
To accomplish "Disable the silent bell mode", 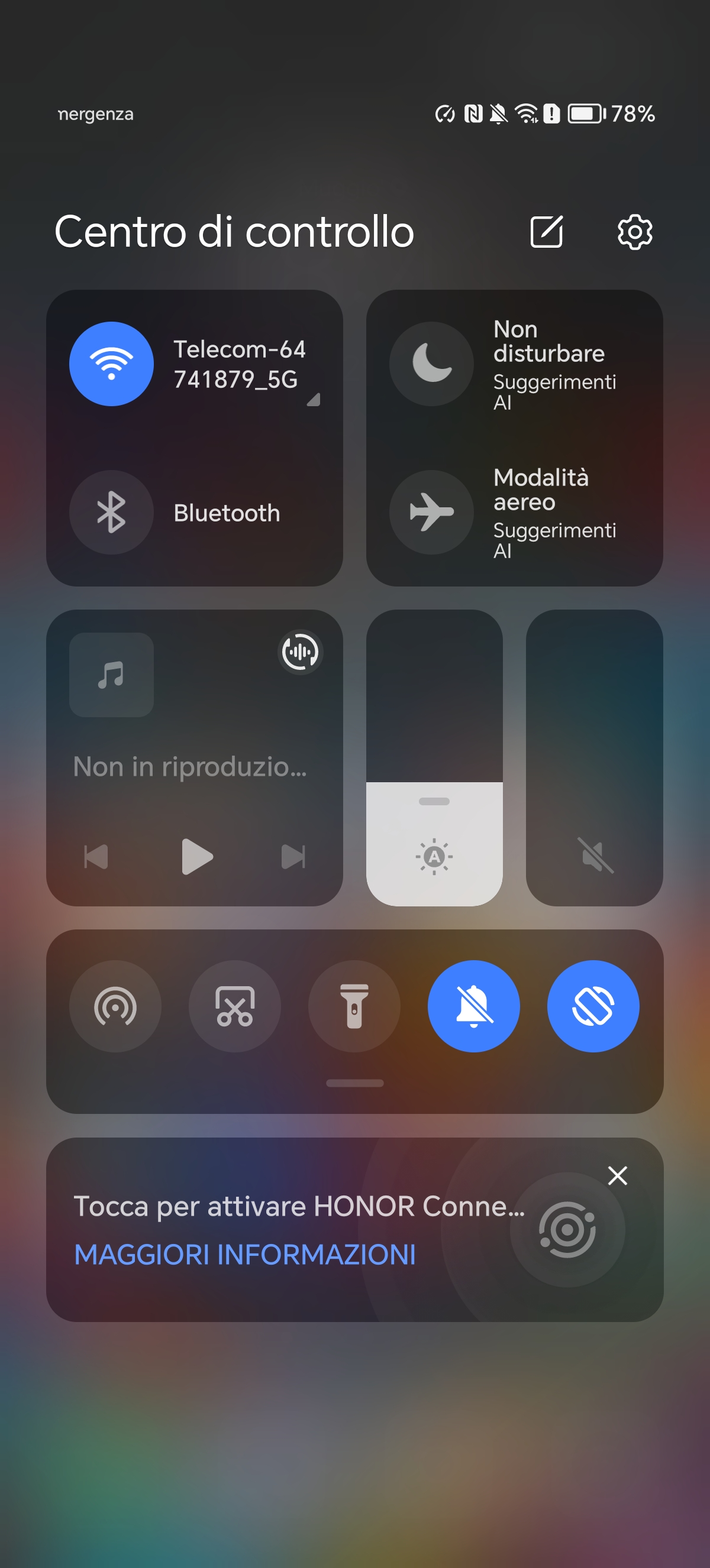I will point(474,1006).
